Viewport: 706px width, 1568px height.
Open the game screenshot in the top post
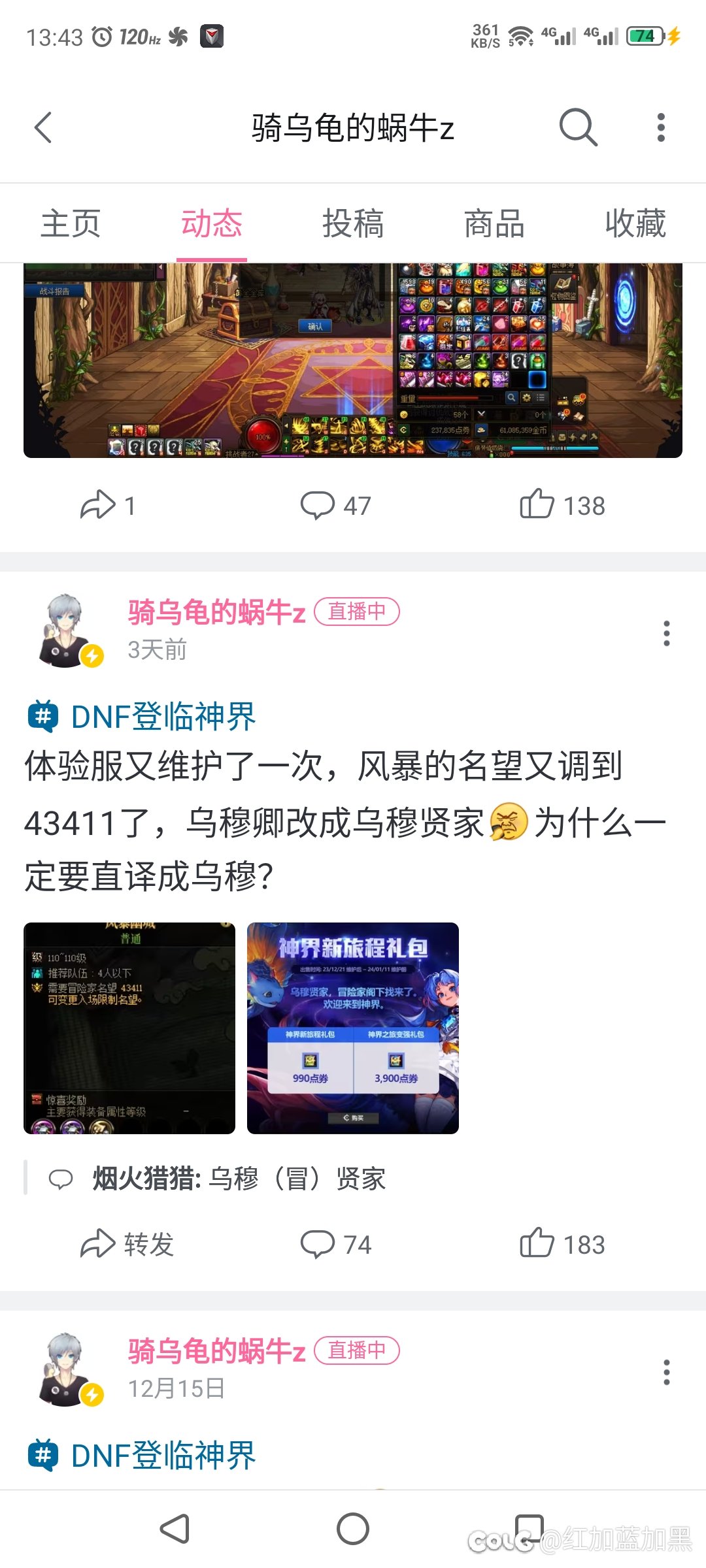(x=353, y=359)
